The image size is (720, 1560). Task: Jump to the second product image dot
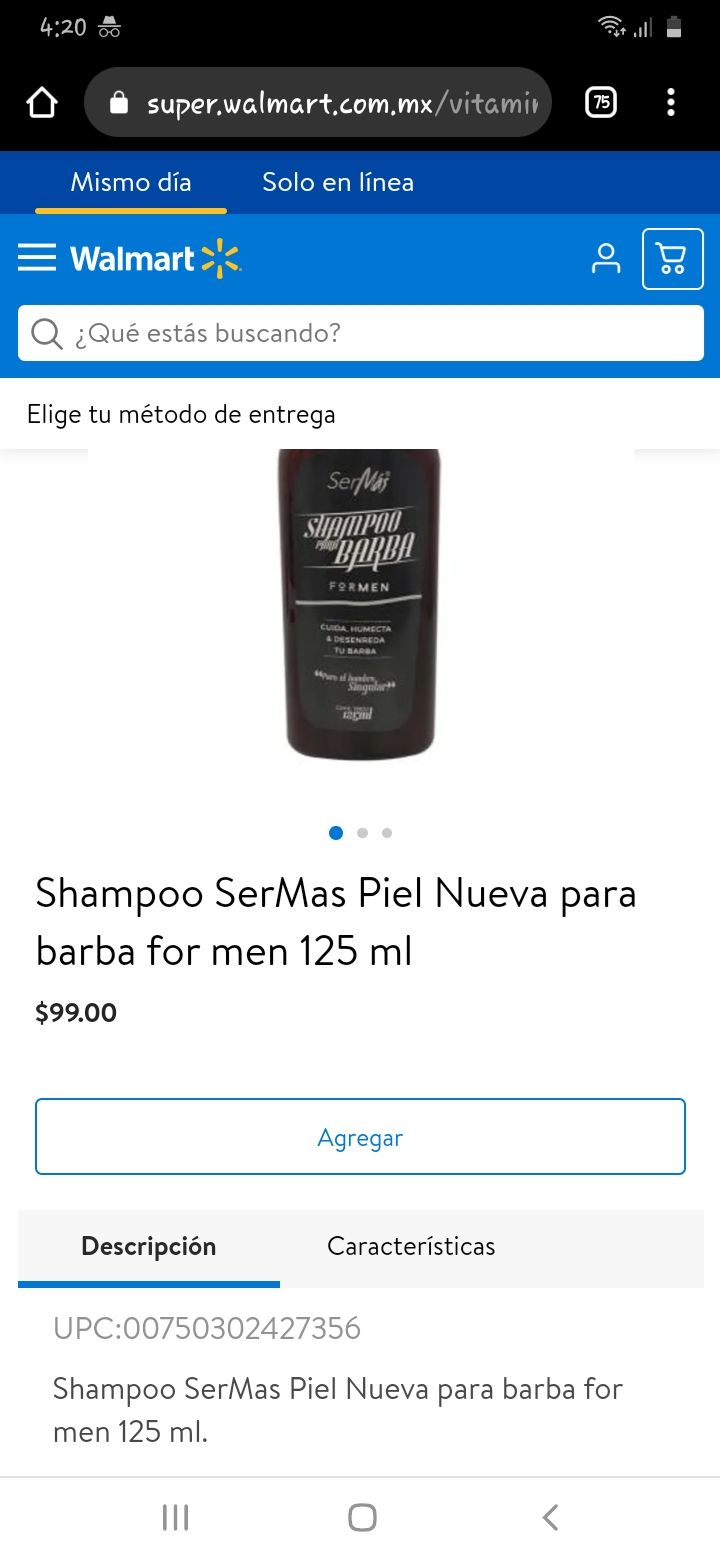362,832
